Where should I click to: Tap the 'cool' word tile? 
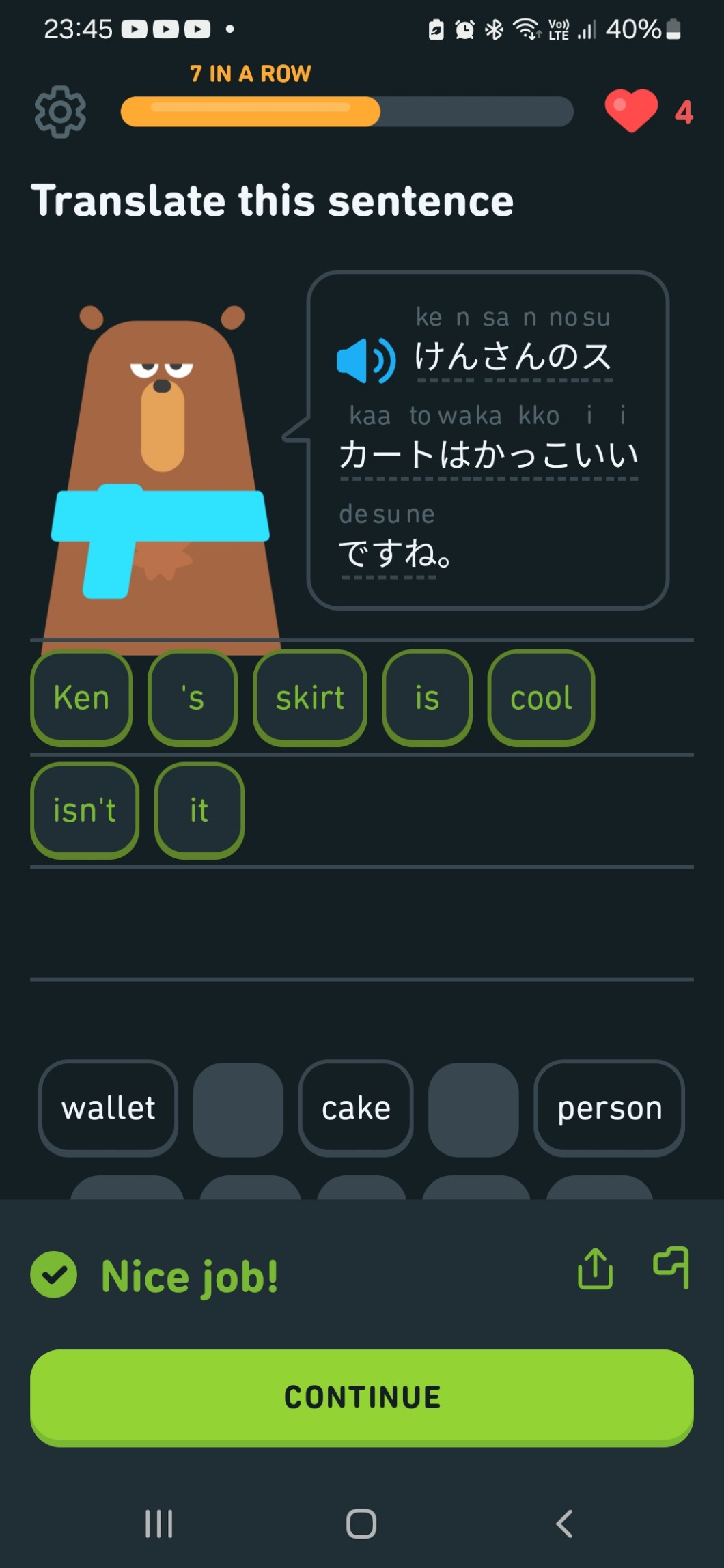[541, 698]
